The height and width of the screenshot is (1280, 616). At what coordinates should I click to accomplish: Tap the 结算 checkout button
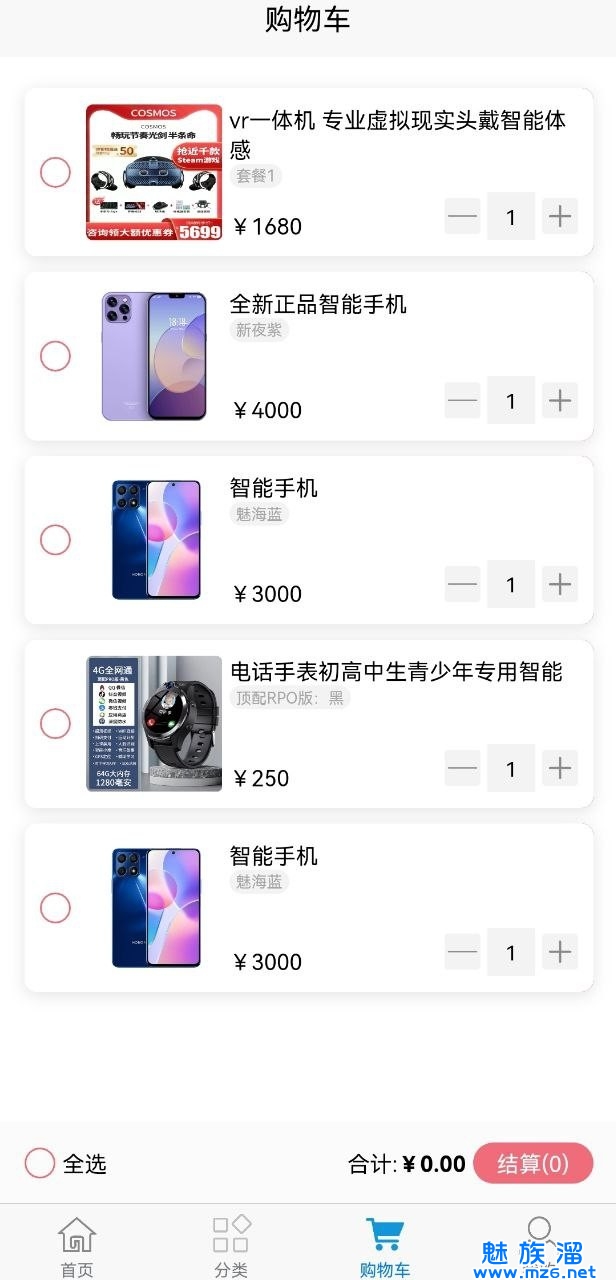click(533, 1163)
